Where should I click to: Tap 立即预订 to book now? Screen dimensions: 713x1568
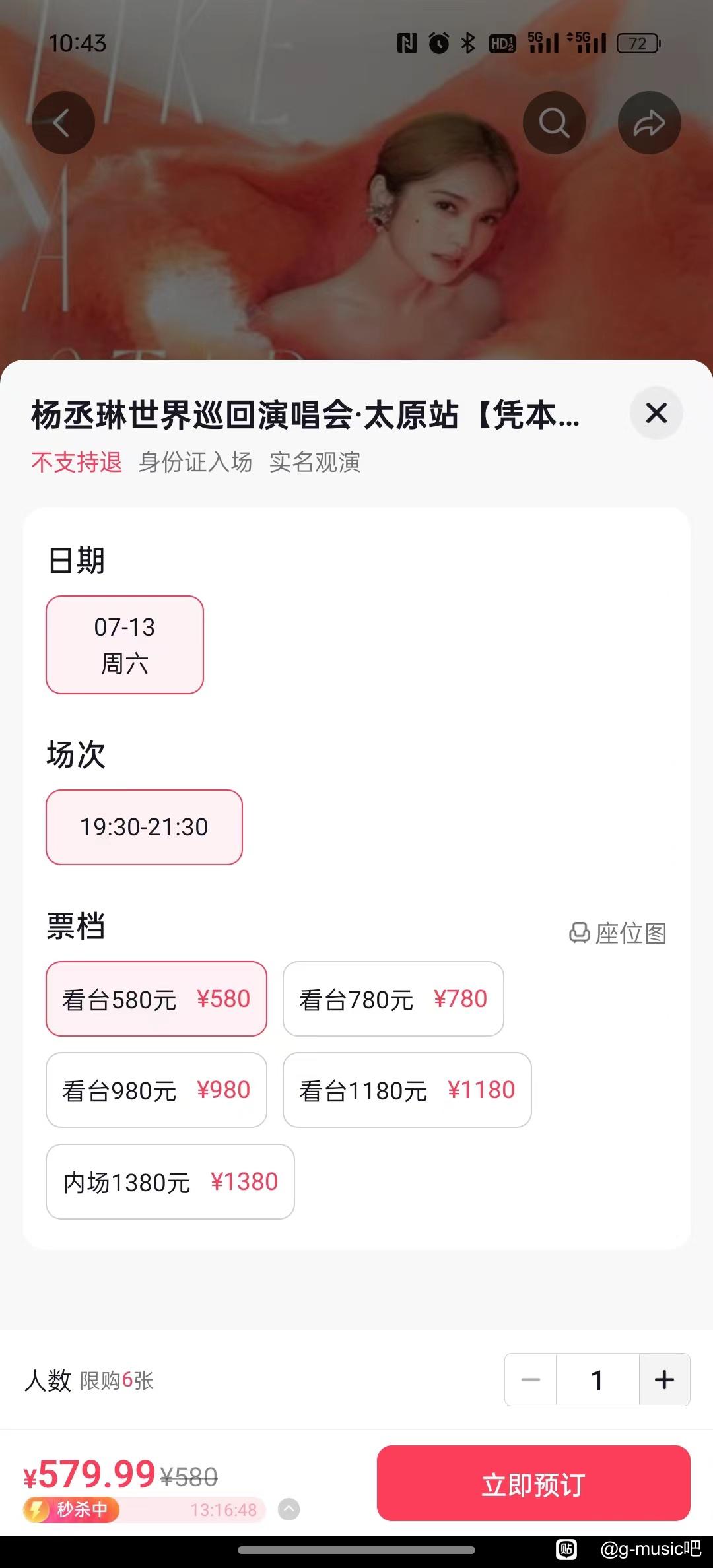[533, 1483]
